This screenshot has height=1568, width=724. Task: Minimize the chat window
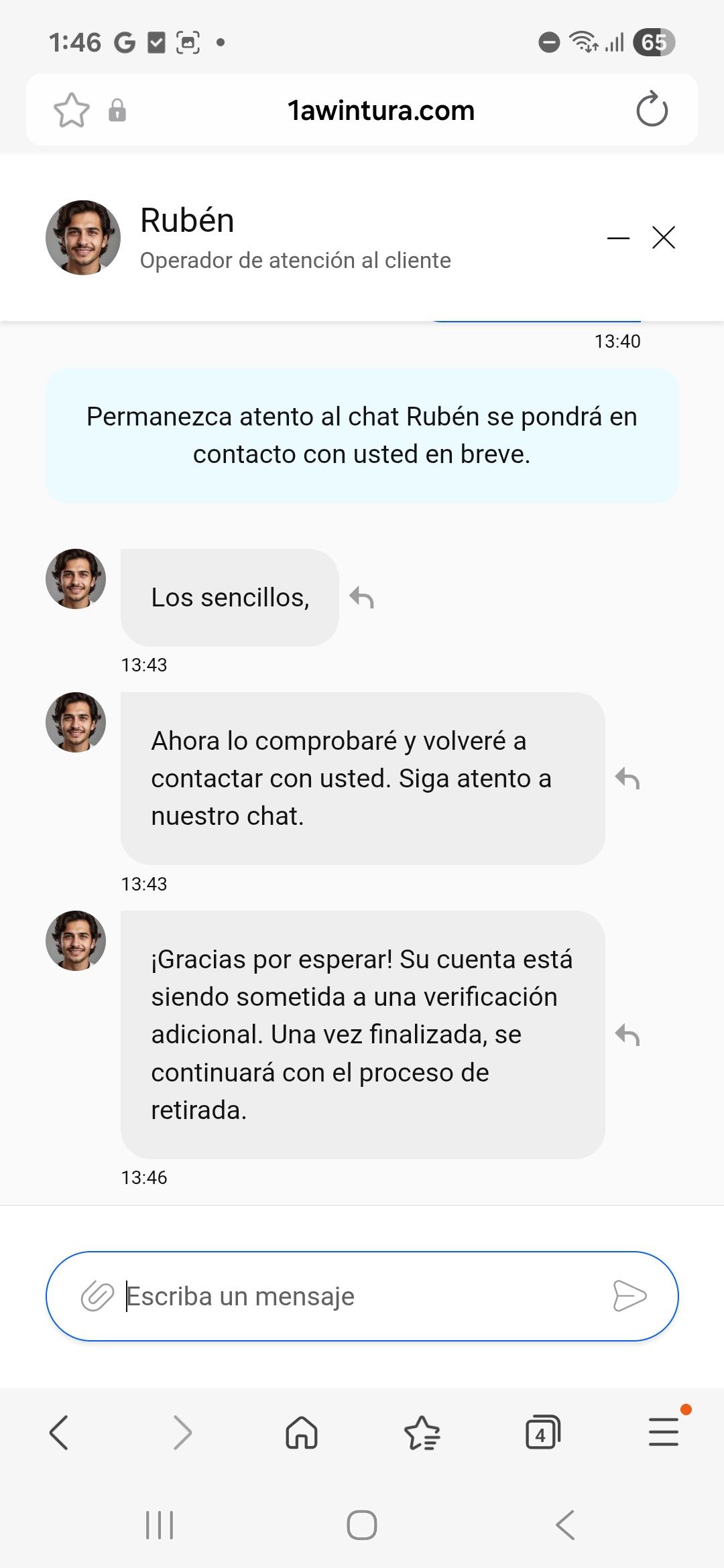tap(618, 238)
